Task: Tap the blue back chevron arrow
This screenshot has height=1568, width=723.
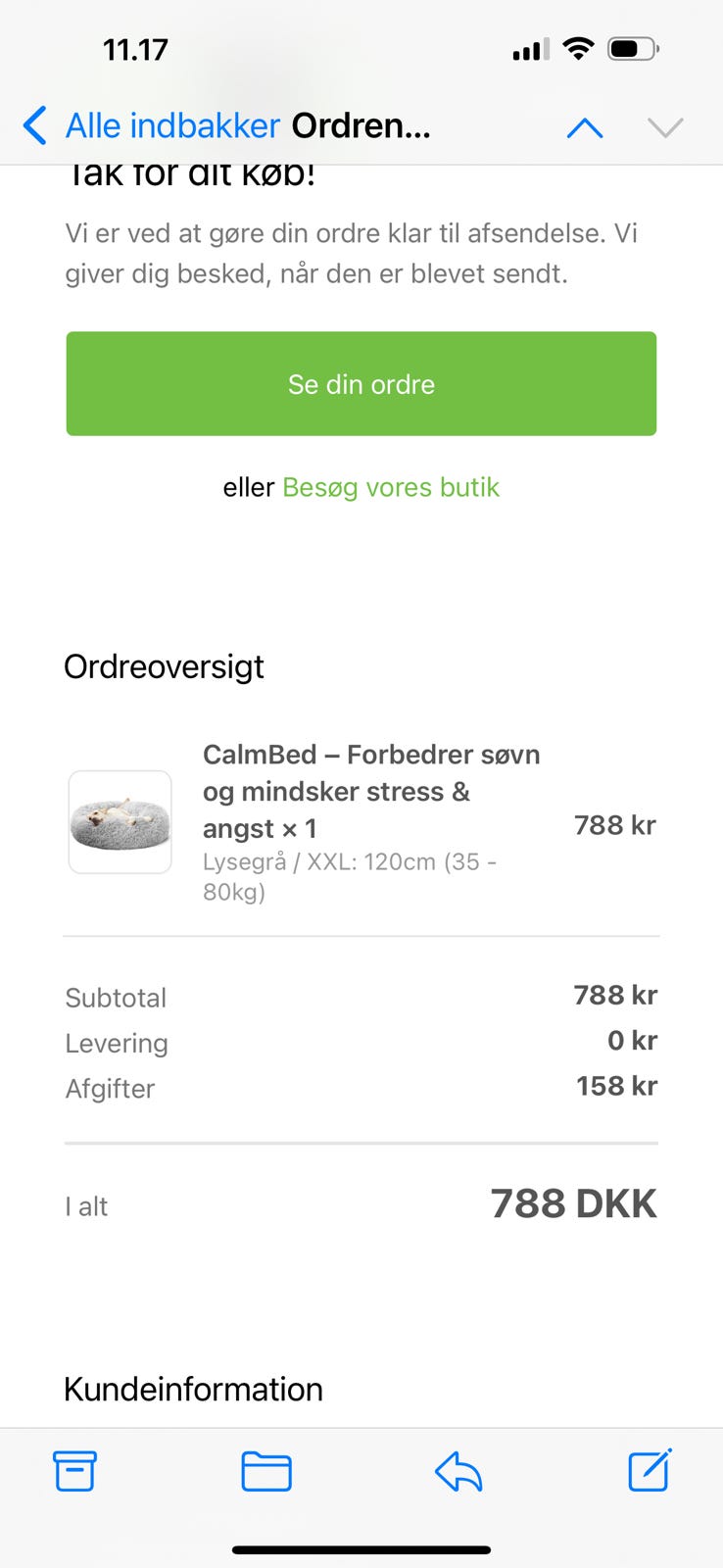Action: click(x=34, y=125)
